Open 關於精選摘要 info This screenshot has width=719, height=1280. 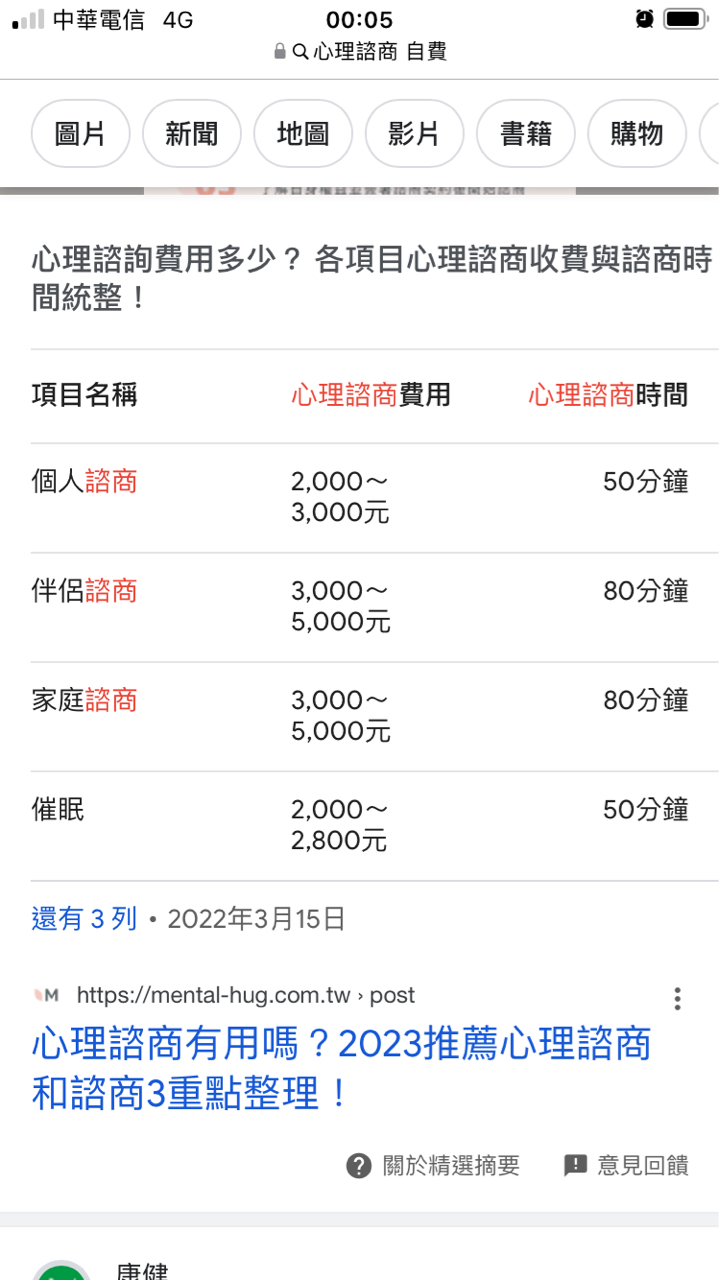[x=433, y=1165]
